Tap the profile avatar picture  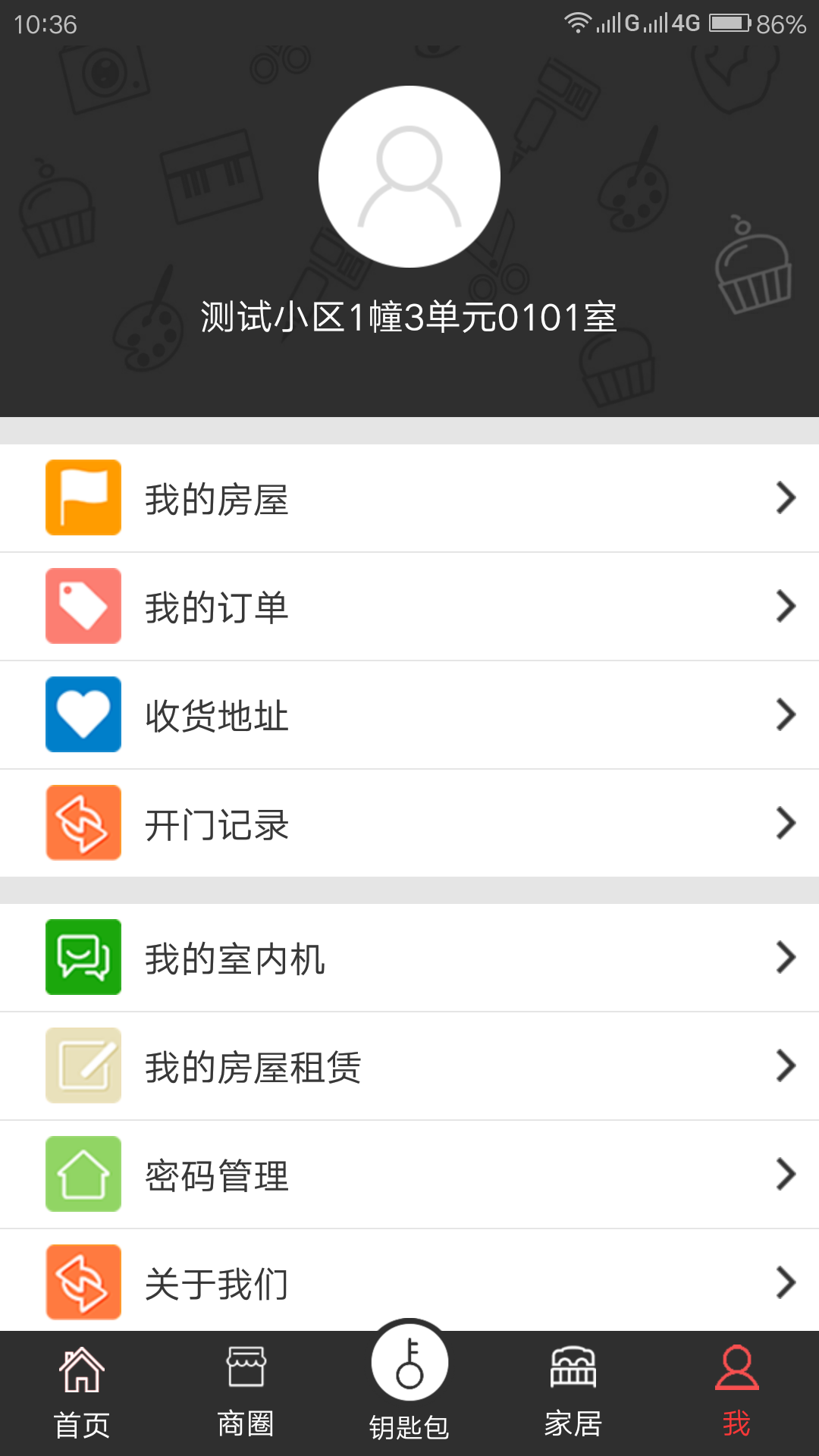(x=409, y=177)
